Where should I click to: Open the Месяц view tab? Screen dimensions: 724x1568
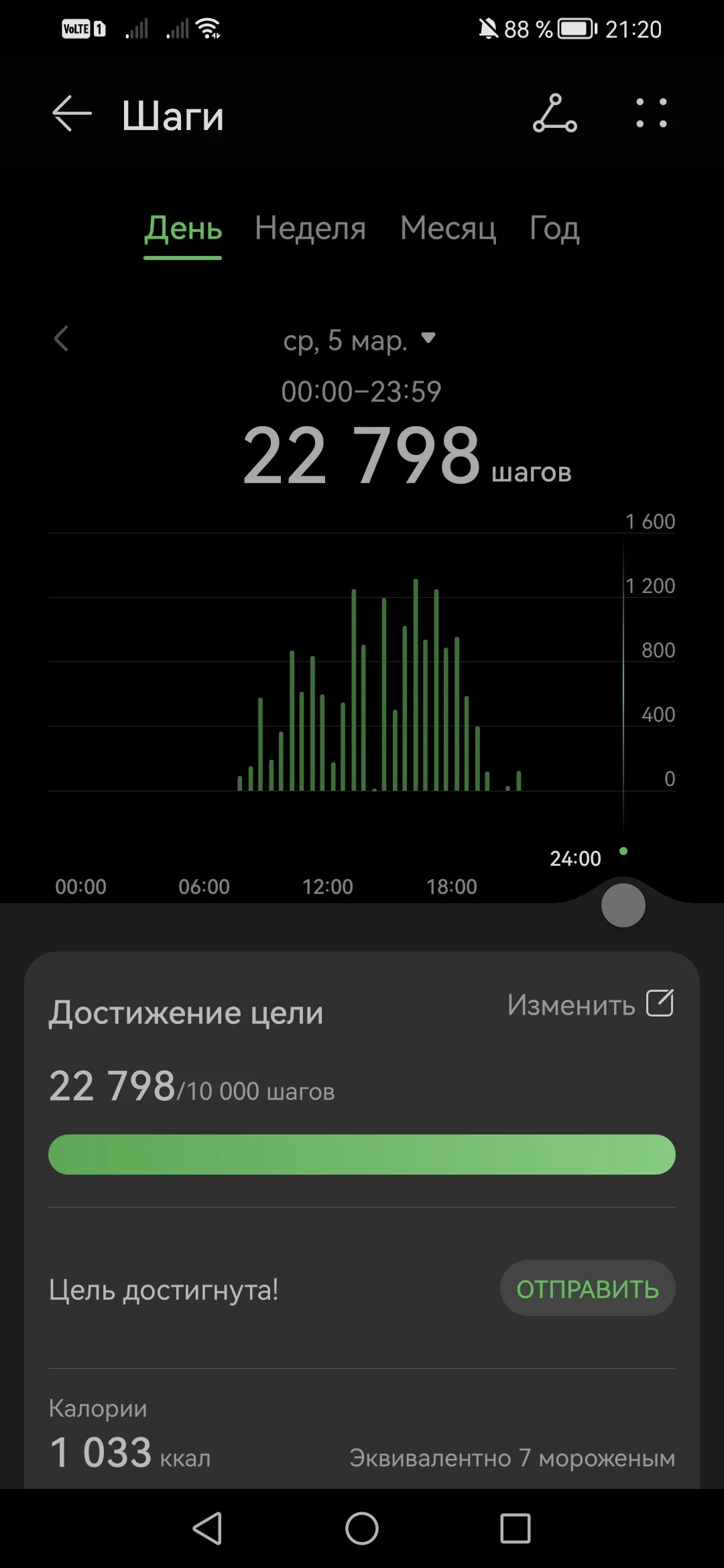click(x=448, y=228)
